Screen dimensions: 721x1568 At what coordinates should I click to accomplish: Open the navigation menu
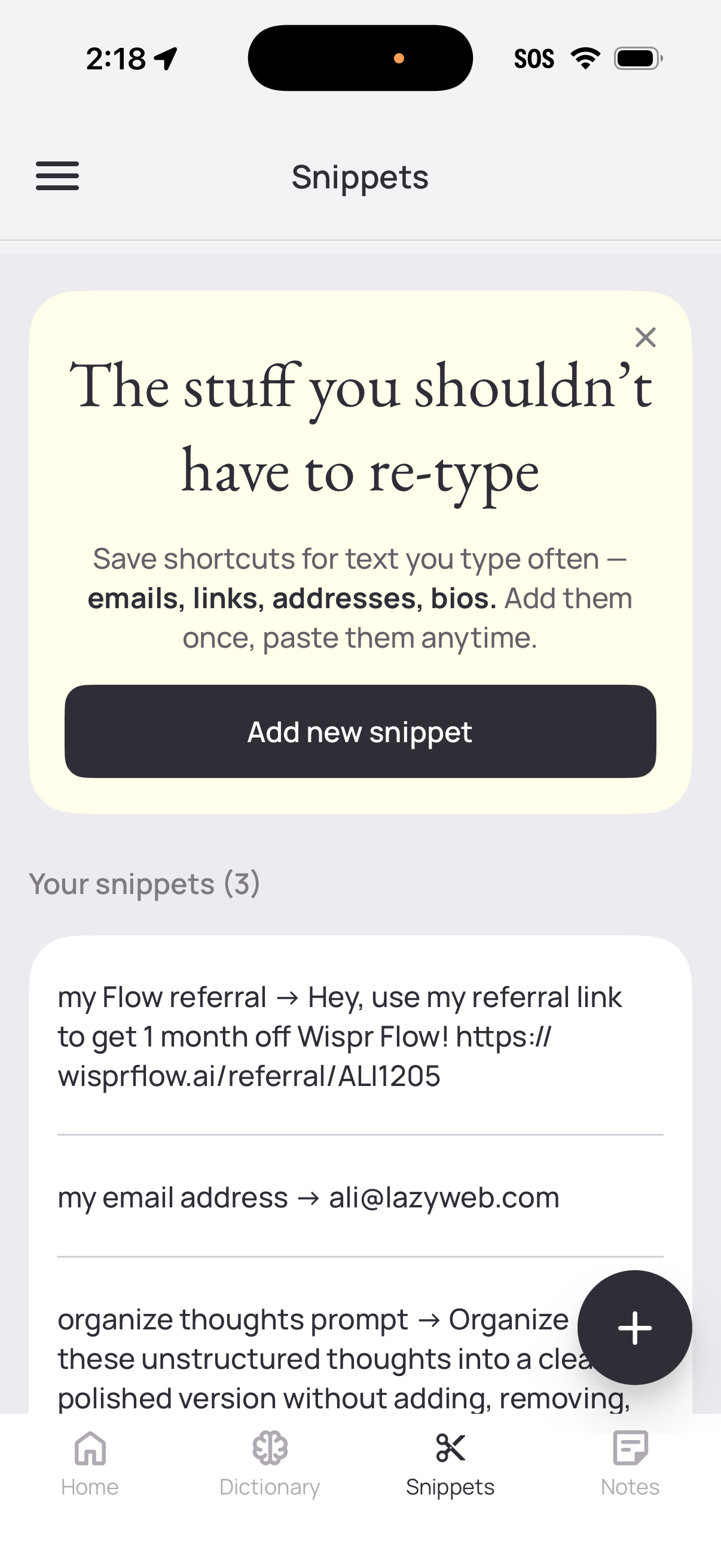(x=57, y=176)
